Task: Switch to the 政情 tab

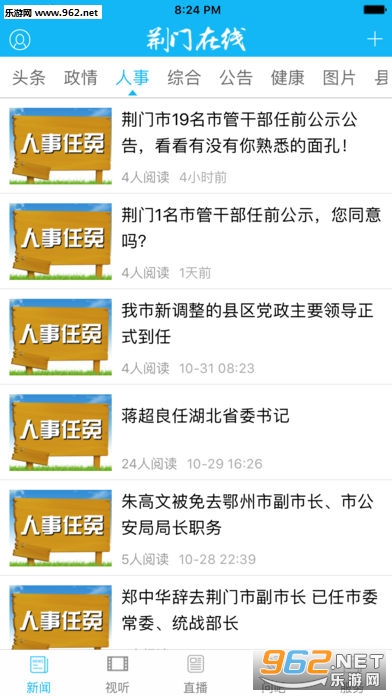Action: (80, 78)
